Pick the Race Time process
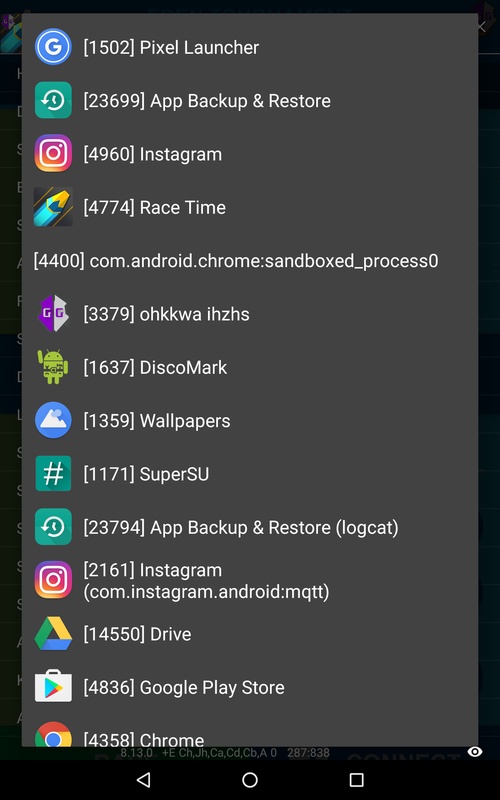The image size is (500, 800). [x=249, y=207]
